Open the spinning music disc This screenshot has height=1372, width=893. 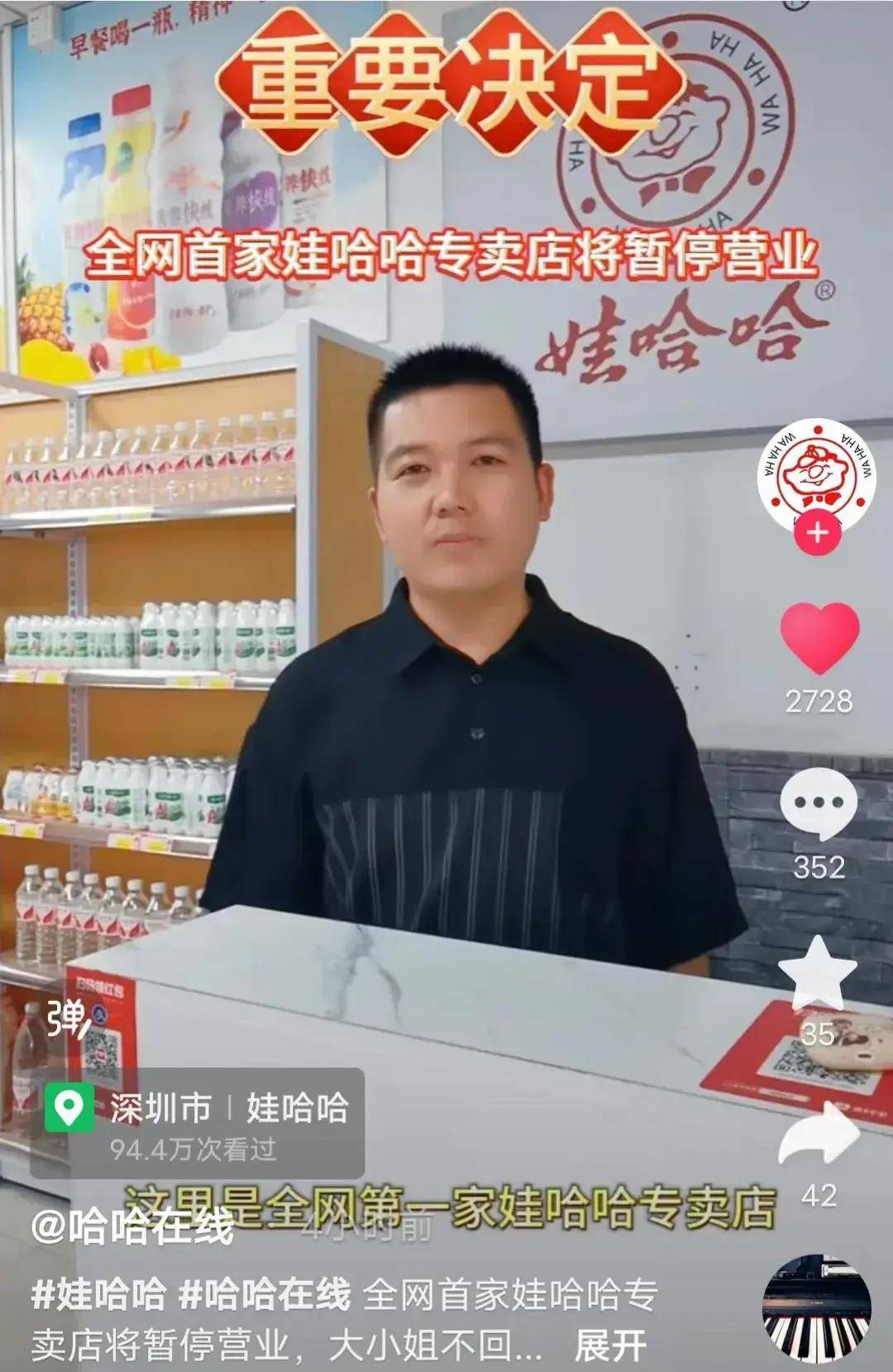[817, 1309]
